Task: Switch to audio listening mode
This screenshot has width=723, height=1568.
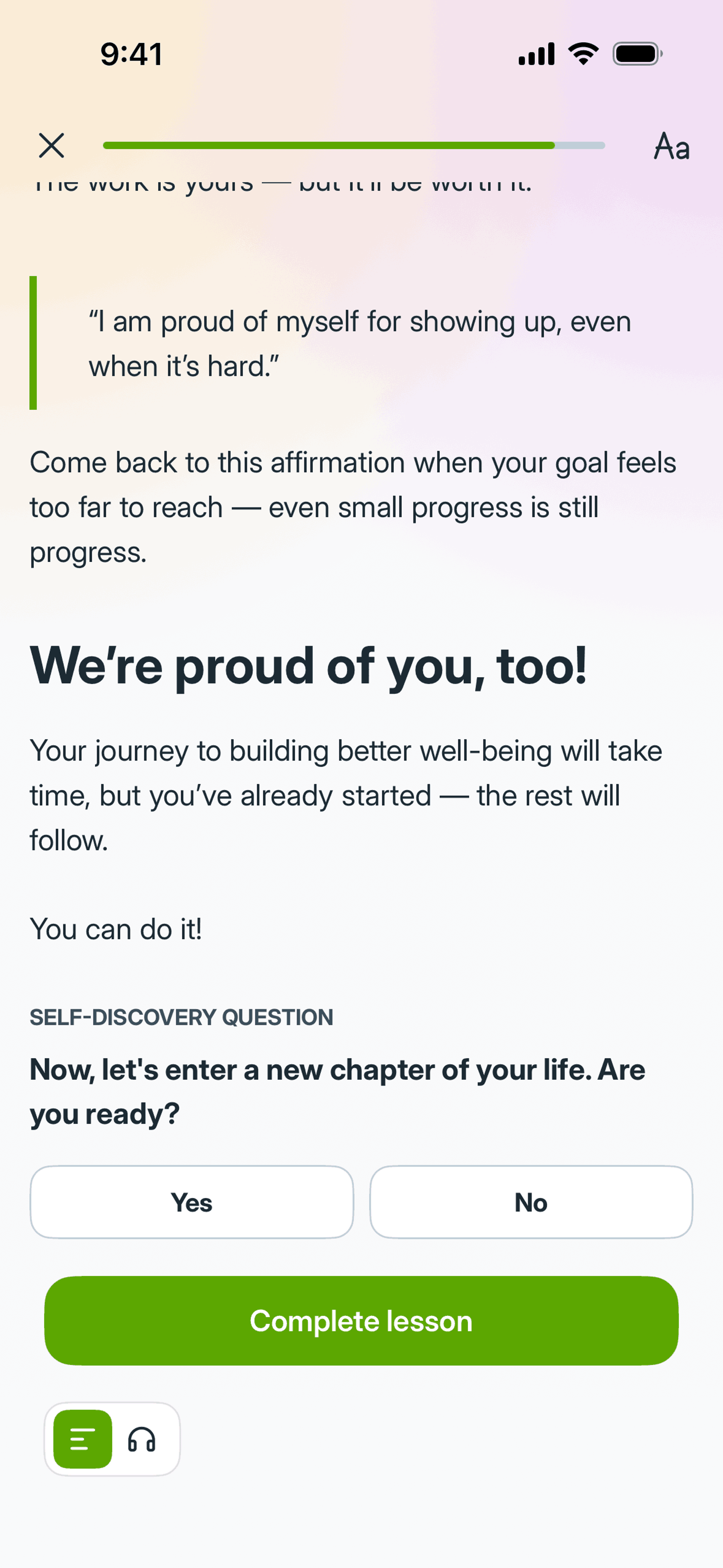Action: click(x=142, y=1440)
